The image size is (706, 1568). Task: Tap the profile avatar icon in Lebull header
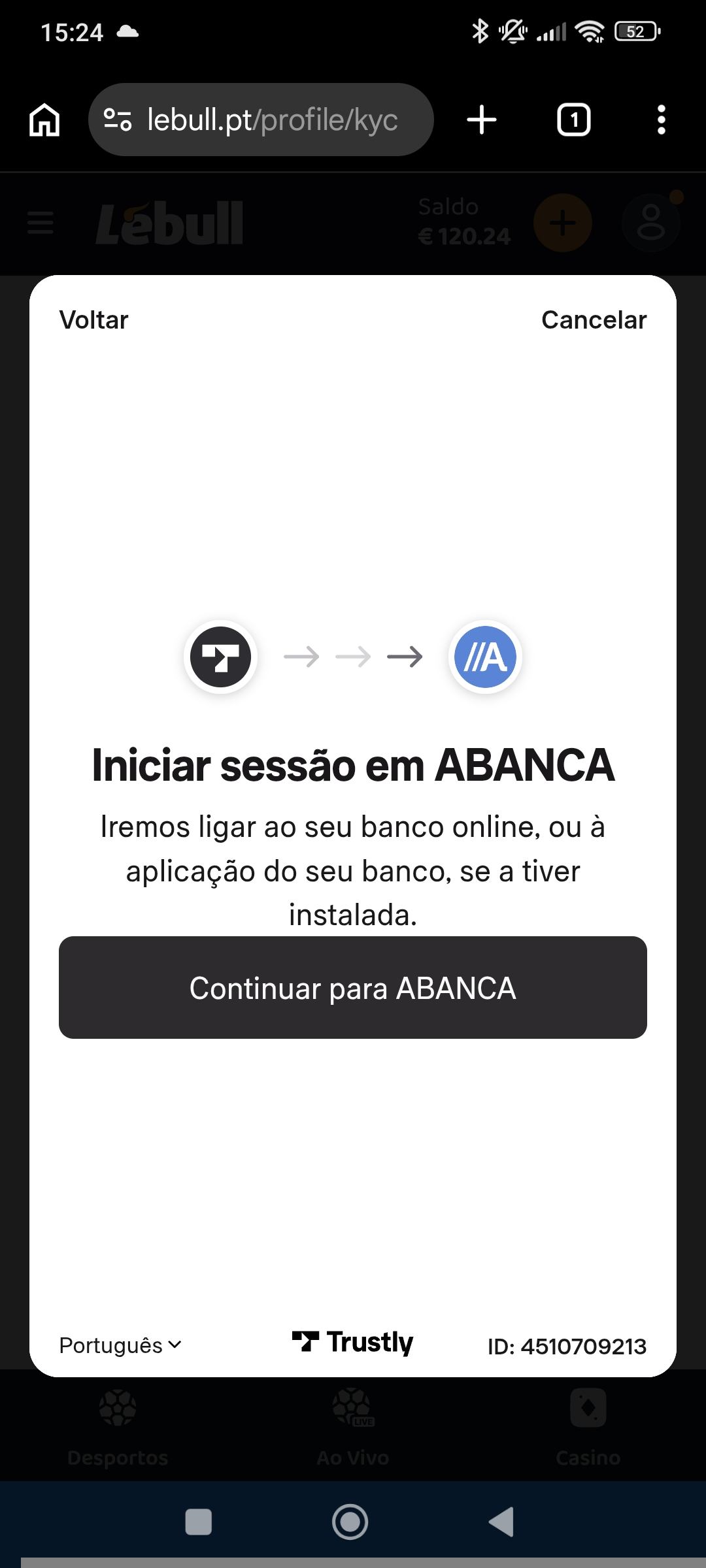pos(652,223)
